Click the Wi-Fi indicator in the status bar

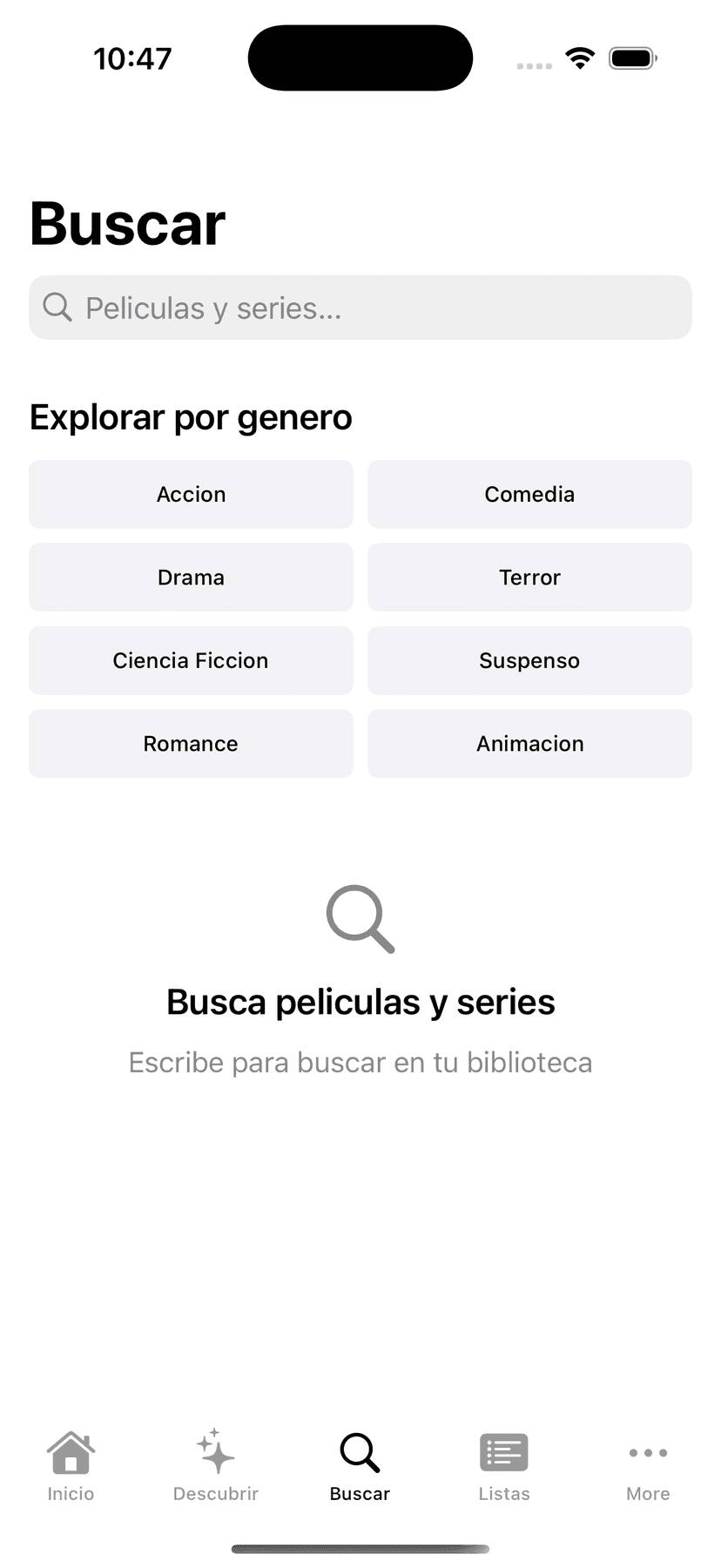pyautogui.click(x=580, y=57)
